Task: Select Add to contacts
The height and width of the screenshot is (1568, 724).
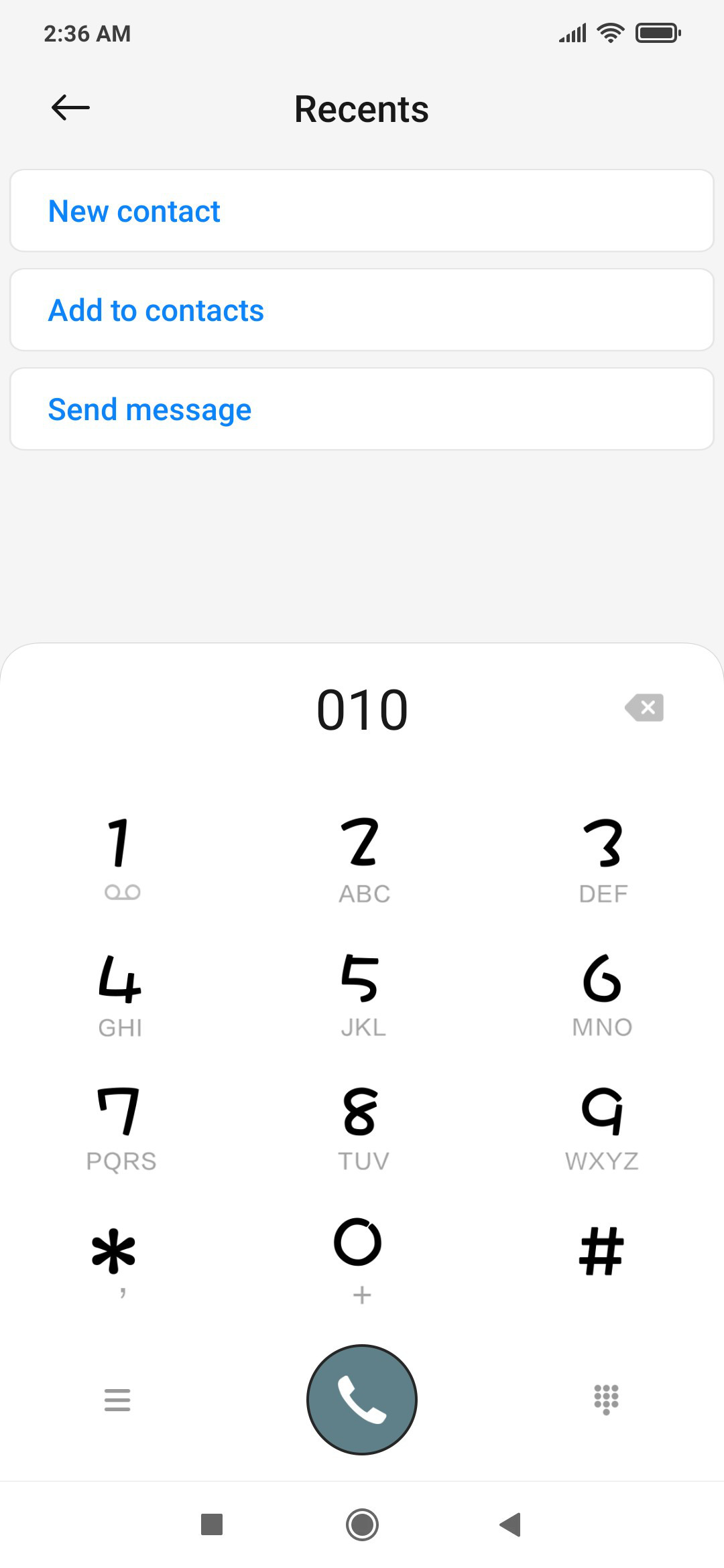Action: 362,310
